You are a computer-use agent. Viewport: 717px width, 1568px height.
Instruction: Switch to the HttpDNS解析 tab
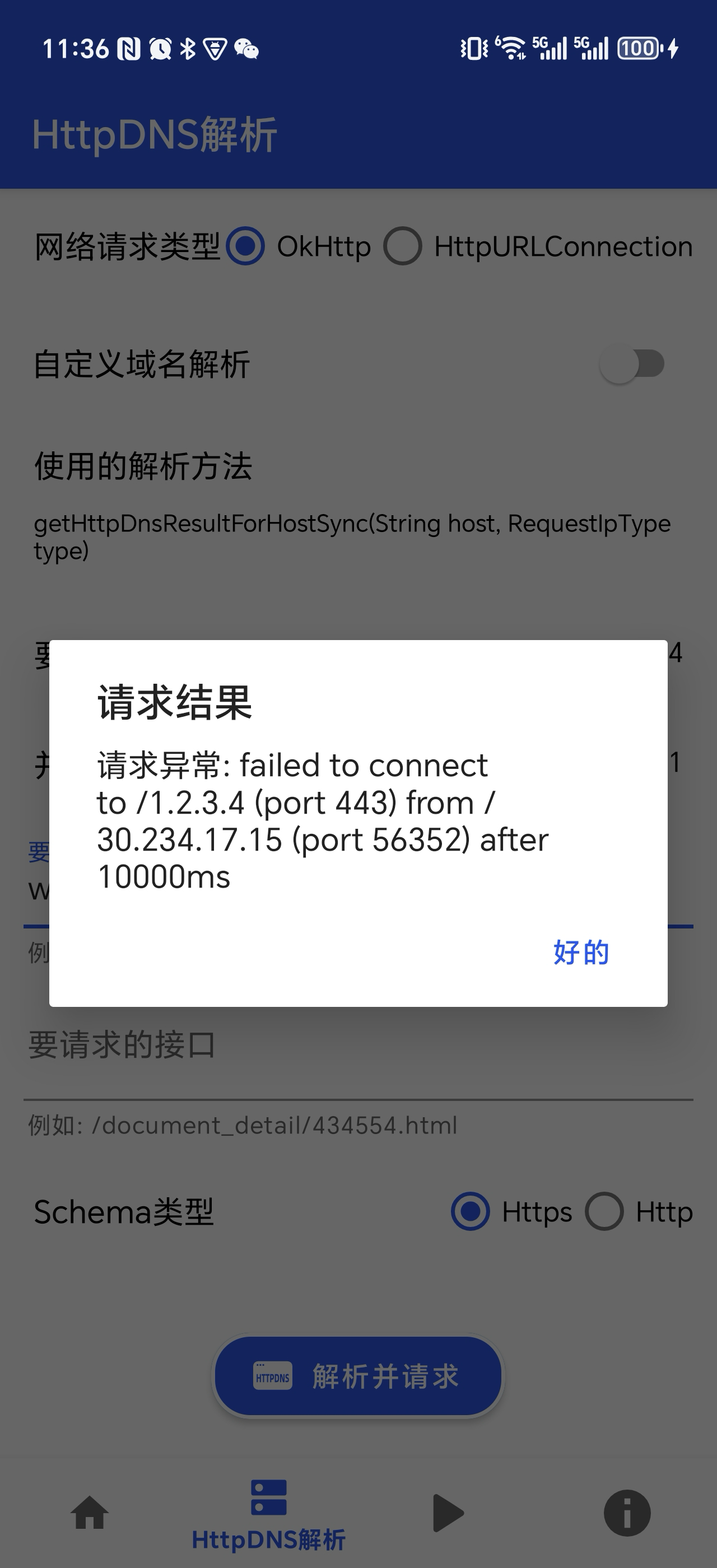(268, 1514)
